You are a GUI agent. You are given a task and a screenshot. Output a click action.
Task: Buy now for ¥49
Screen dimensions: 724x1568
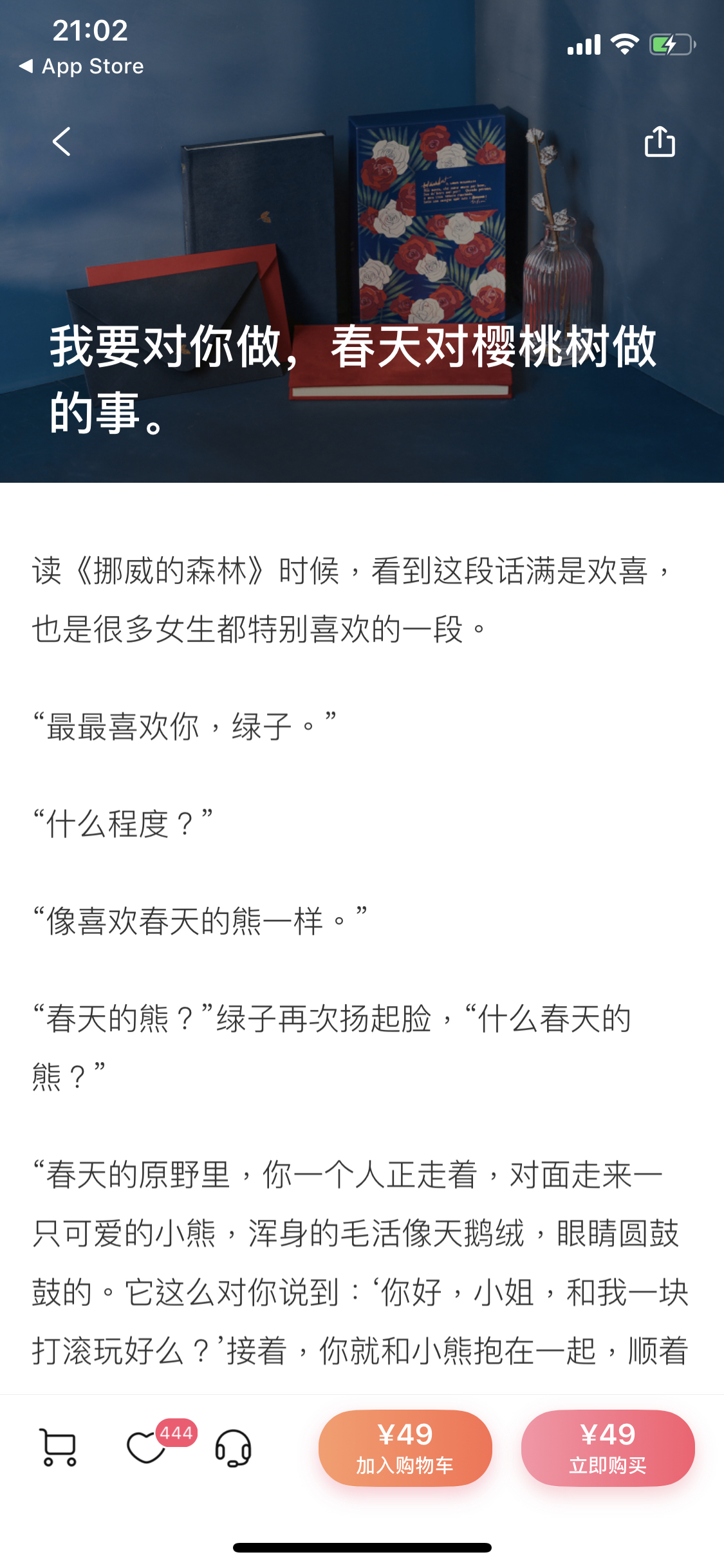point(608,1448)
